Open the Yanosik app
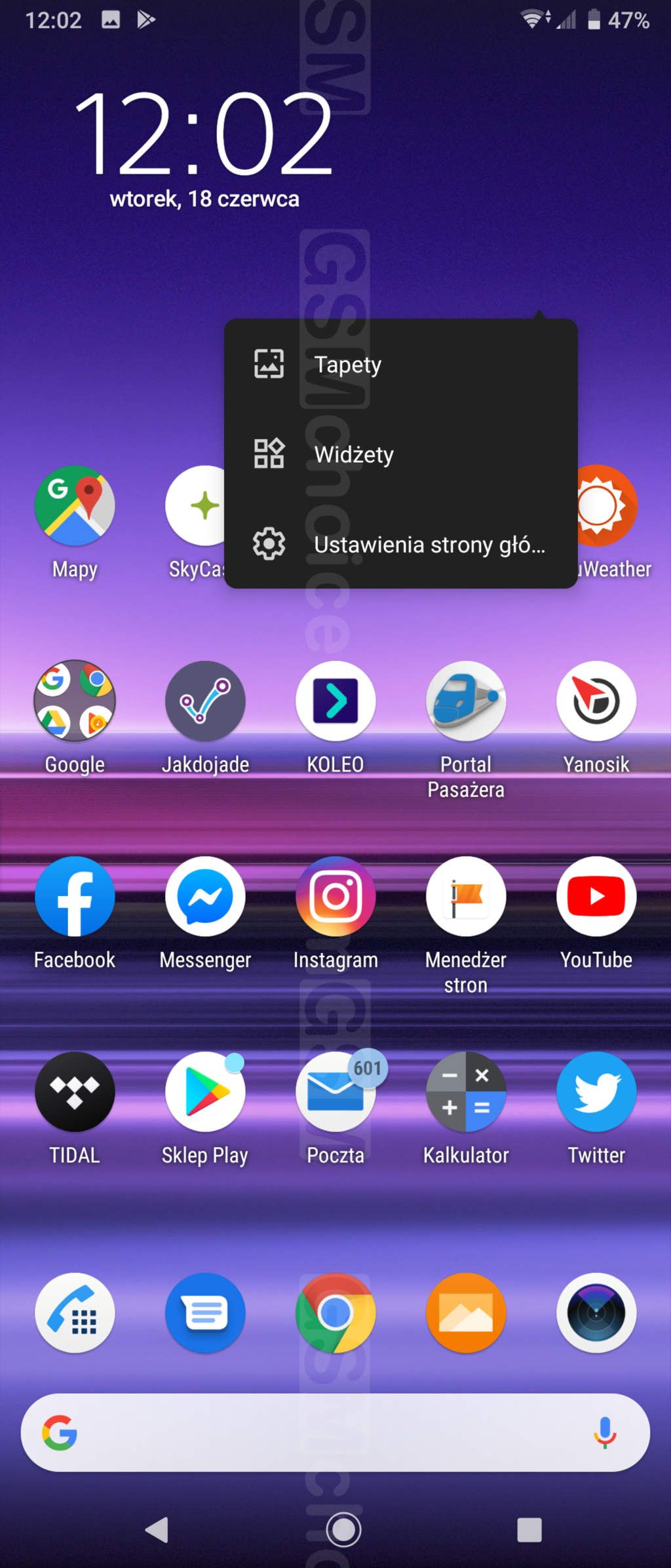This screenshot has width=671, height=1568. click(596, 701)
